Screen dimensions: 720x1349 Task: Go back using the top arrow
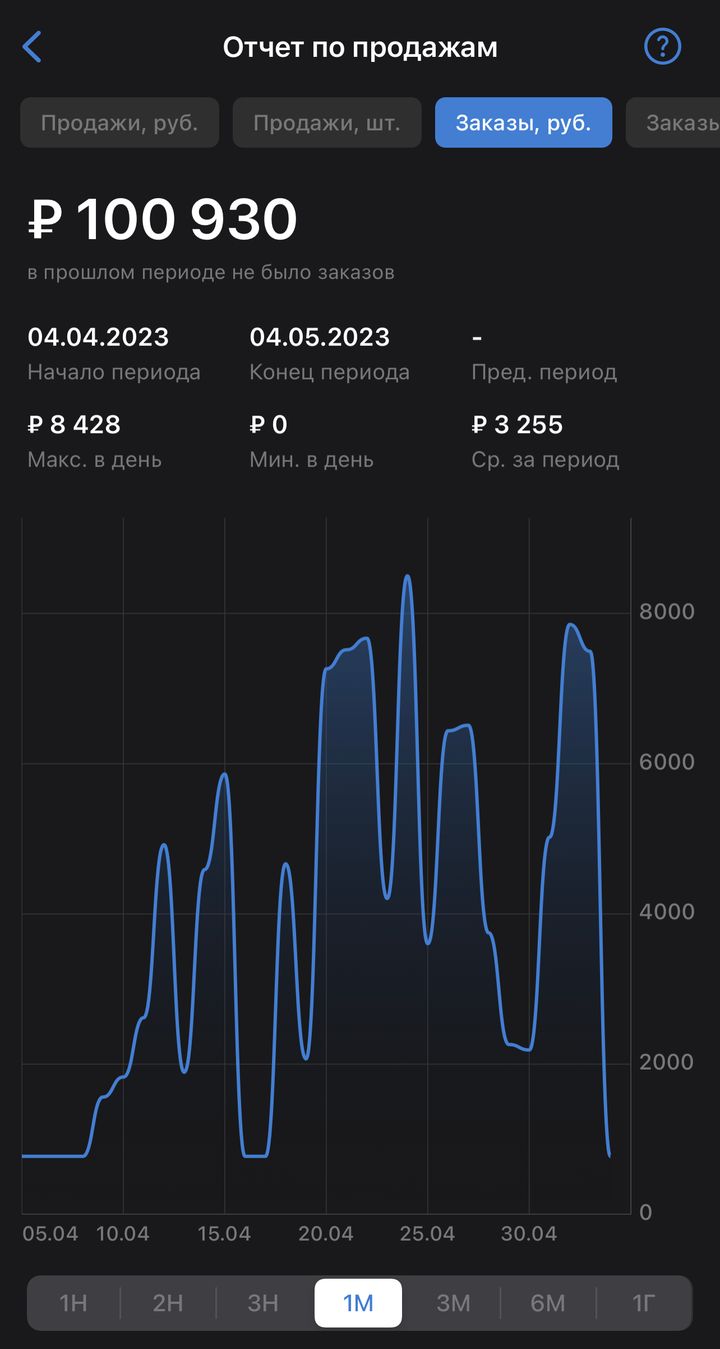(32, 47)
